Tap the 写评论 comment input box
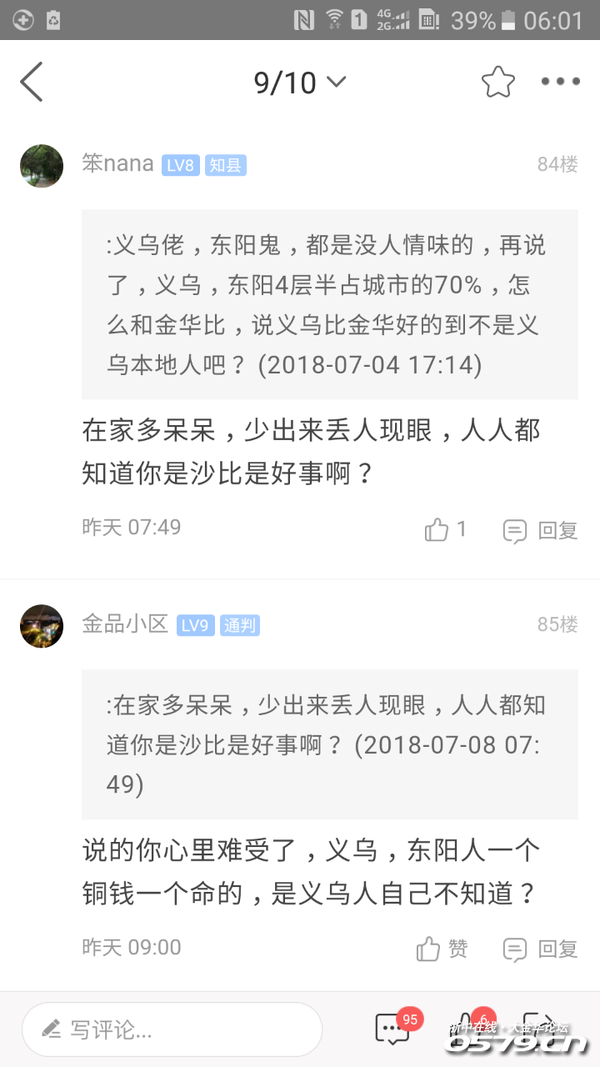 point(172,1029)
